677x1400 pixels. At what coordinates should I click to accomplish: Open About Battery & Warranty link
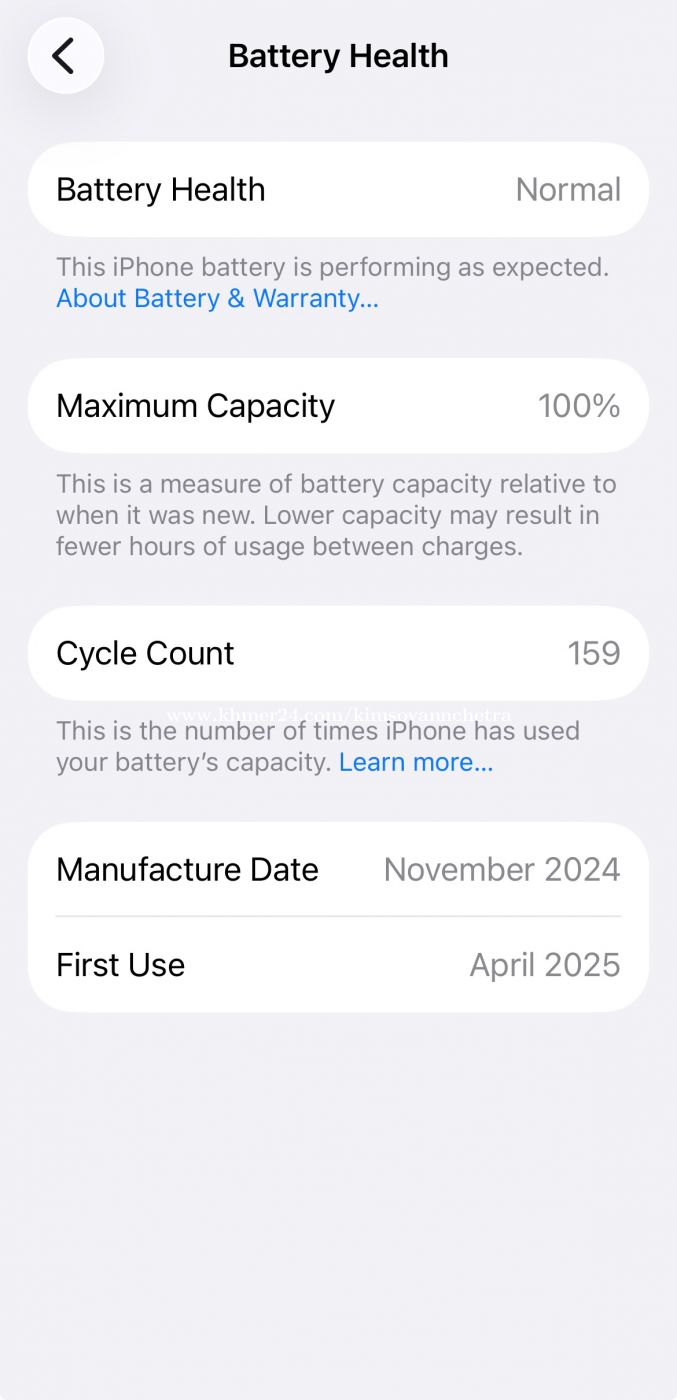217,298
